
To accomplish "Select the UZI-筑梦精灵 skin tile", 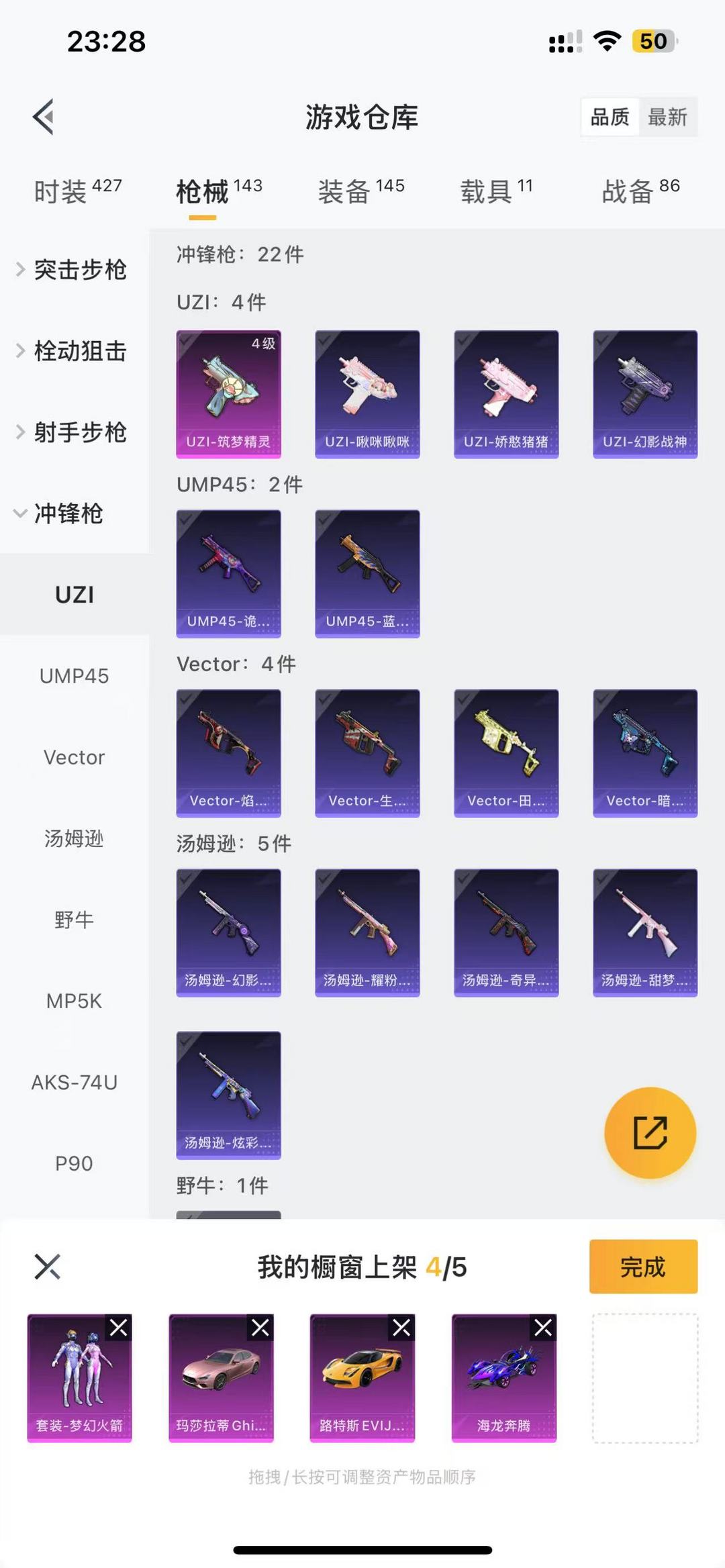I will click(x=229, y=394).
